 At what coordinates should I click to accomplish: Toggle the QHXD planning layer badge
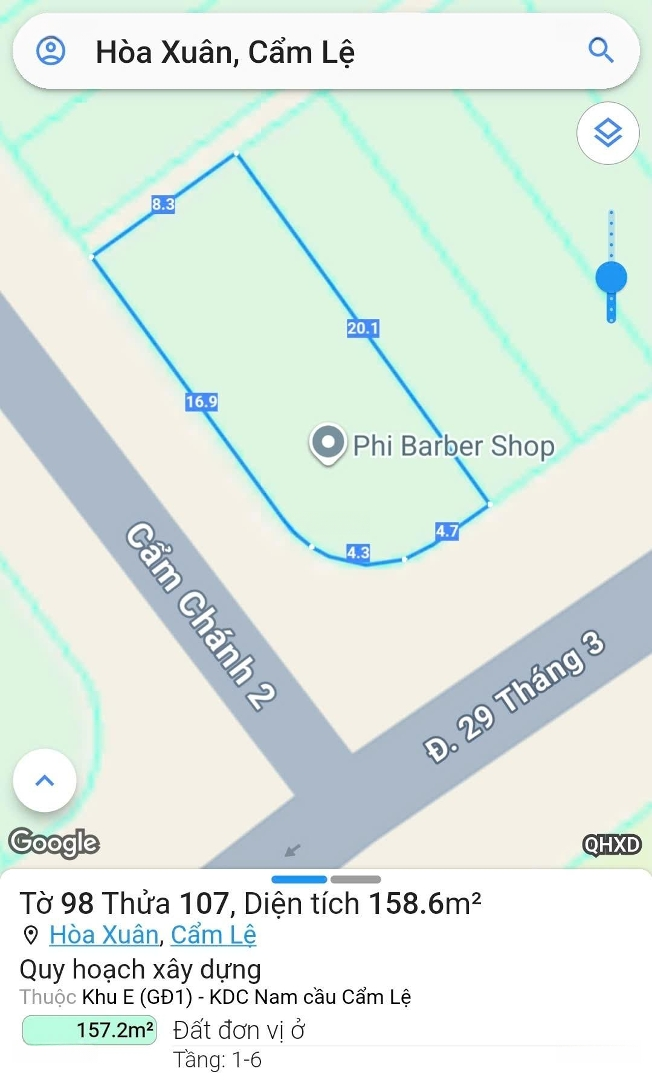[612, 845]
